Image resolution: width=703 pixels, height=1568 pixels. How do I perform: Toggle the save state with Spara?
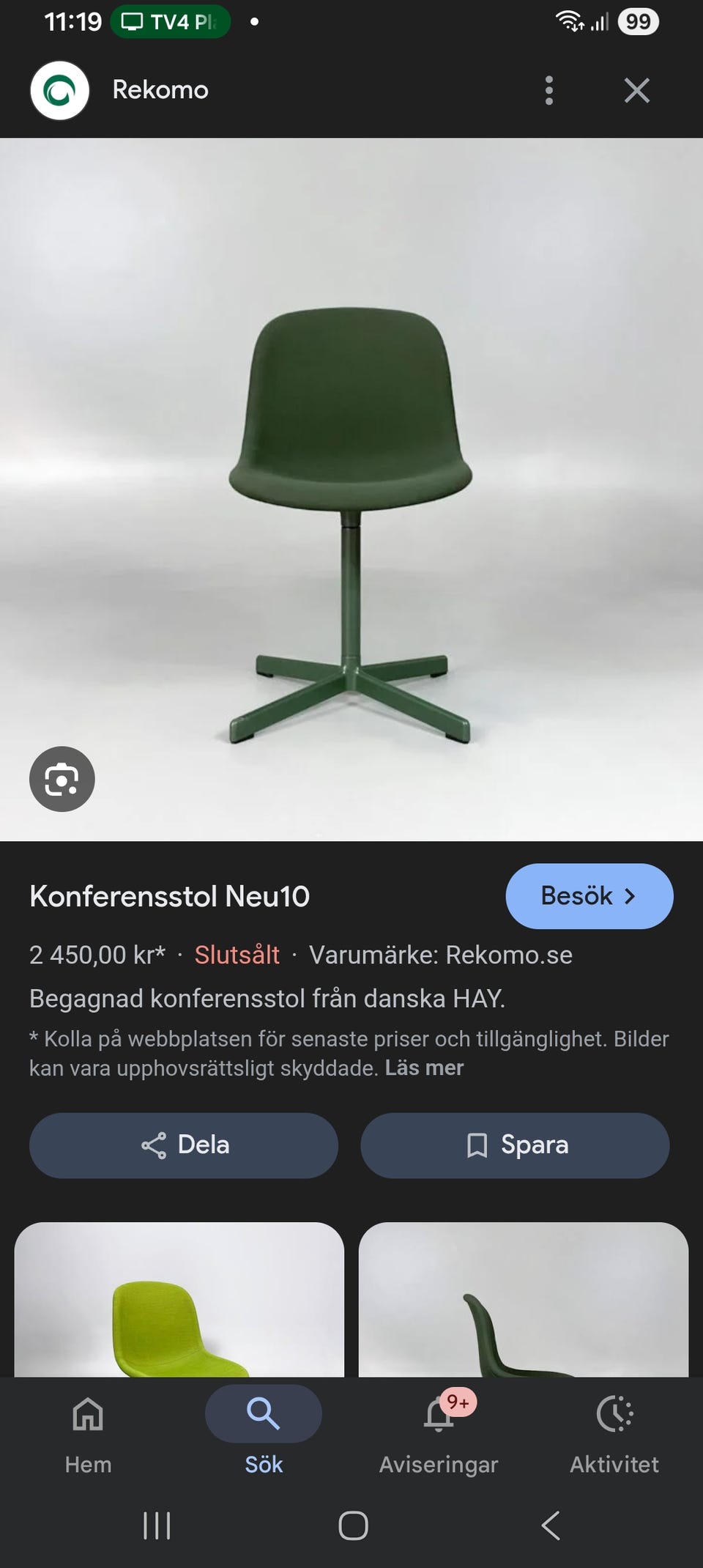coord(515,1144)
